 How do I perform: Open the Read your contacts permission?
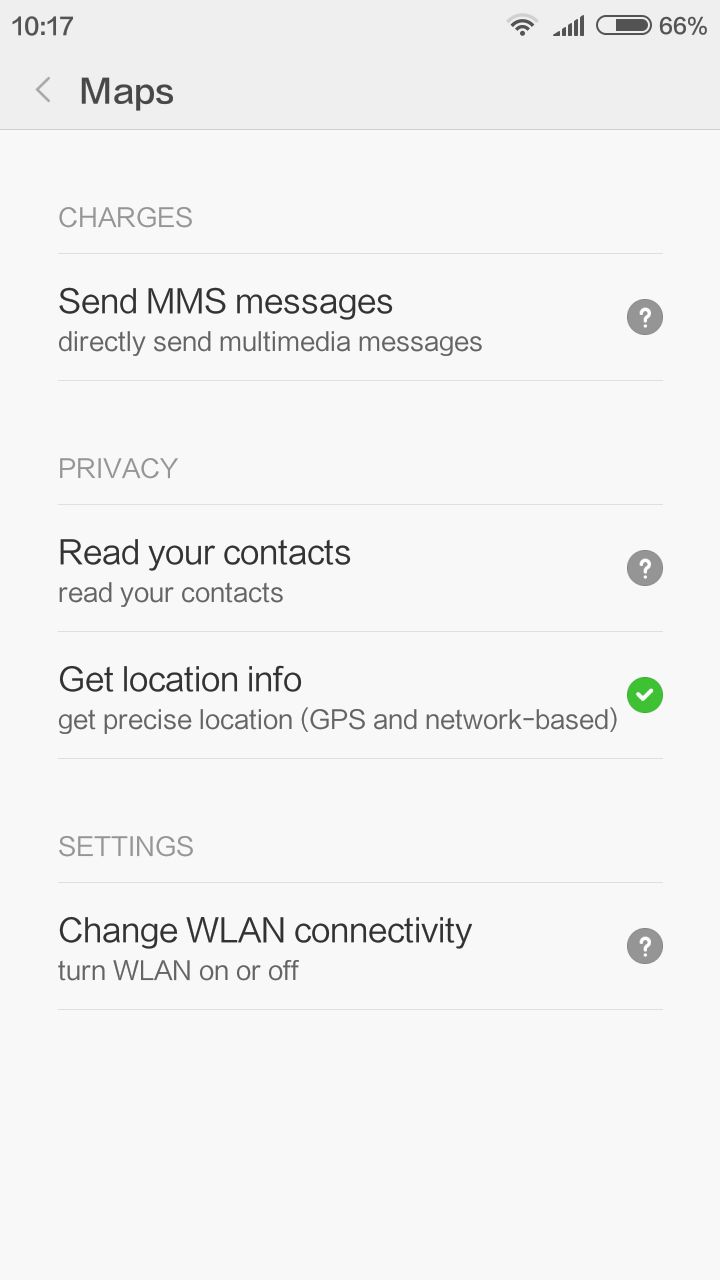coord(360,568)
